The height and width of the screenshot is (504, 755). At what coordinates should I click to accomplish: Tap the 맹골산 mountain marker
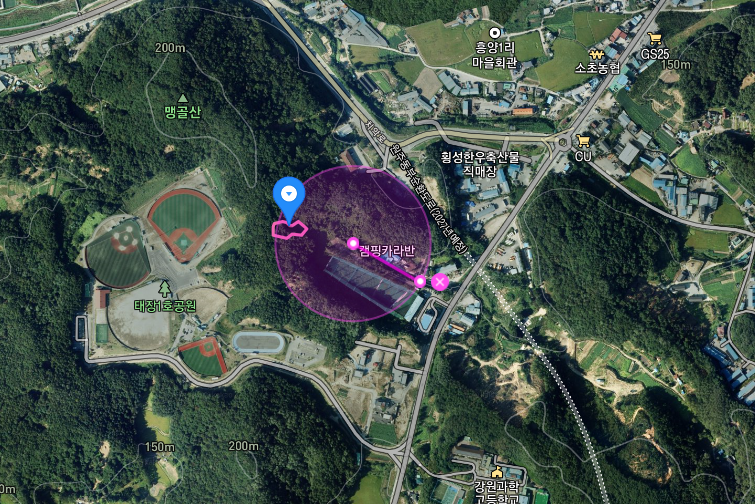coord(182,98)
